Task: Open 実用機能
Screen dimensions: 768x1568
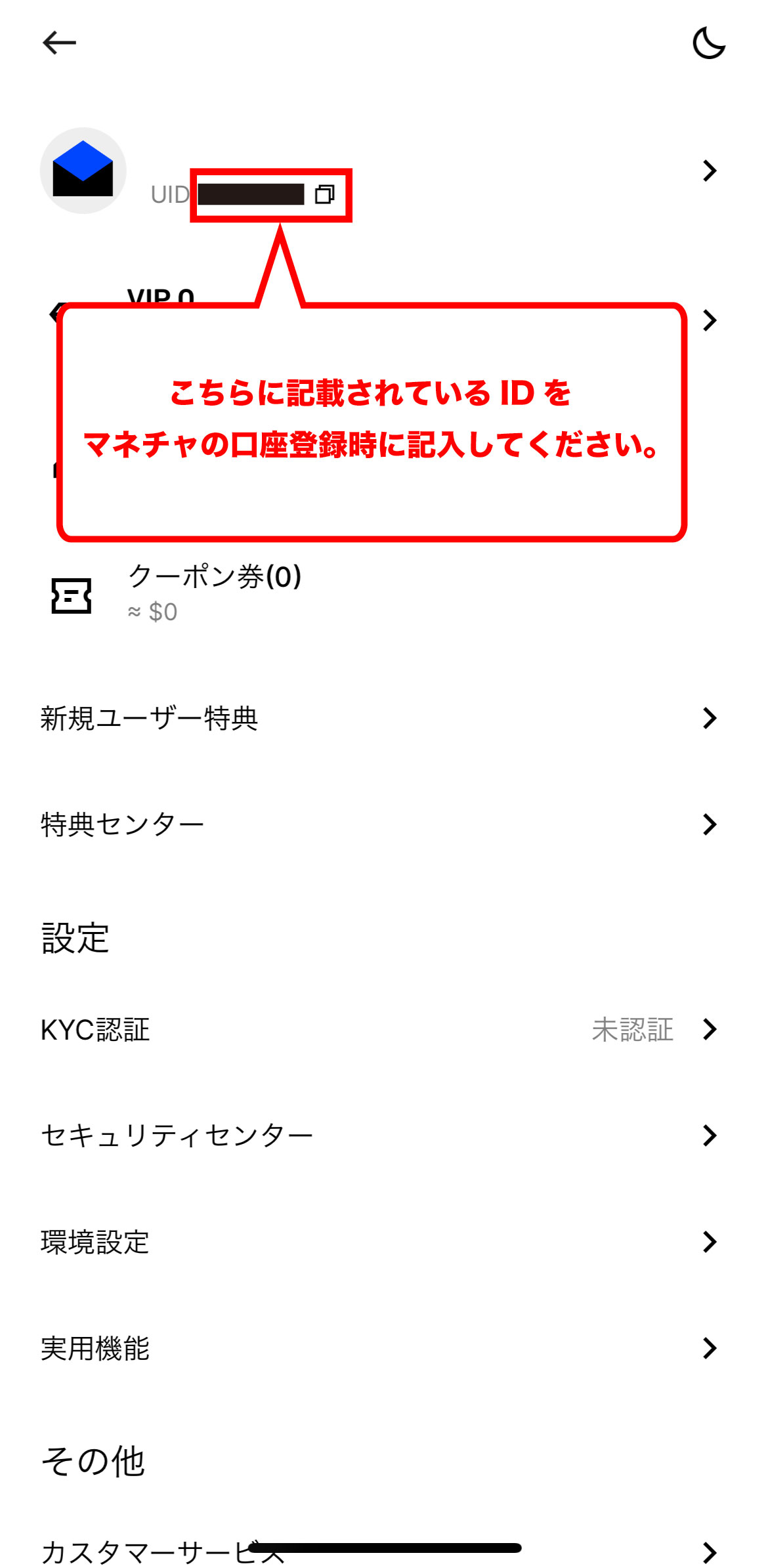Action: pos(96,1348)
